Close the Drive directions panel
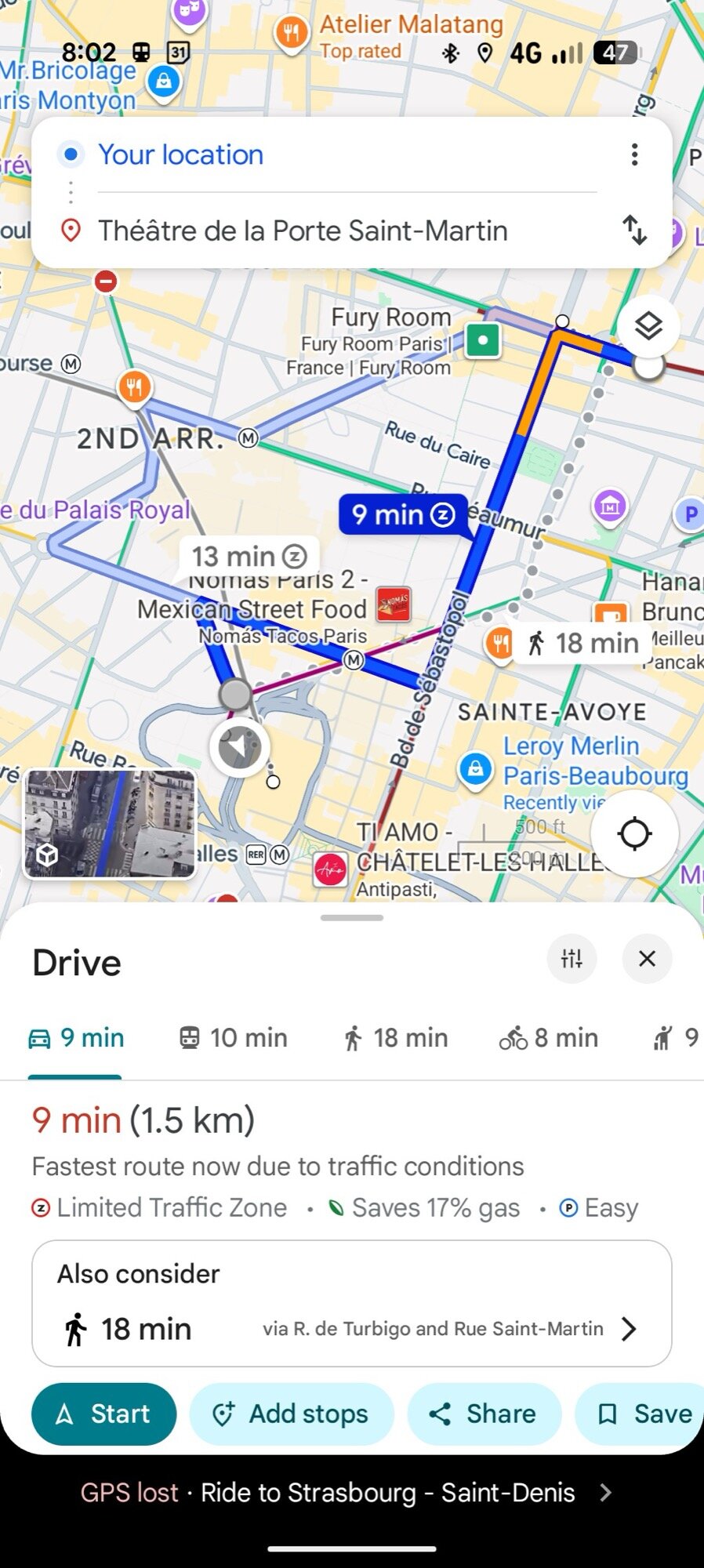Viewport: 704px width, 1568px height. coord(647,958)
